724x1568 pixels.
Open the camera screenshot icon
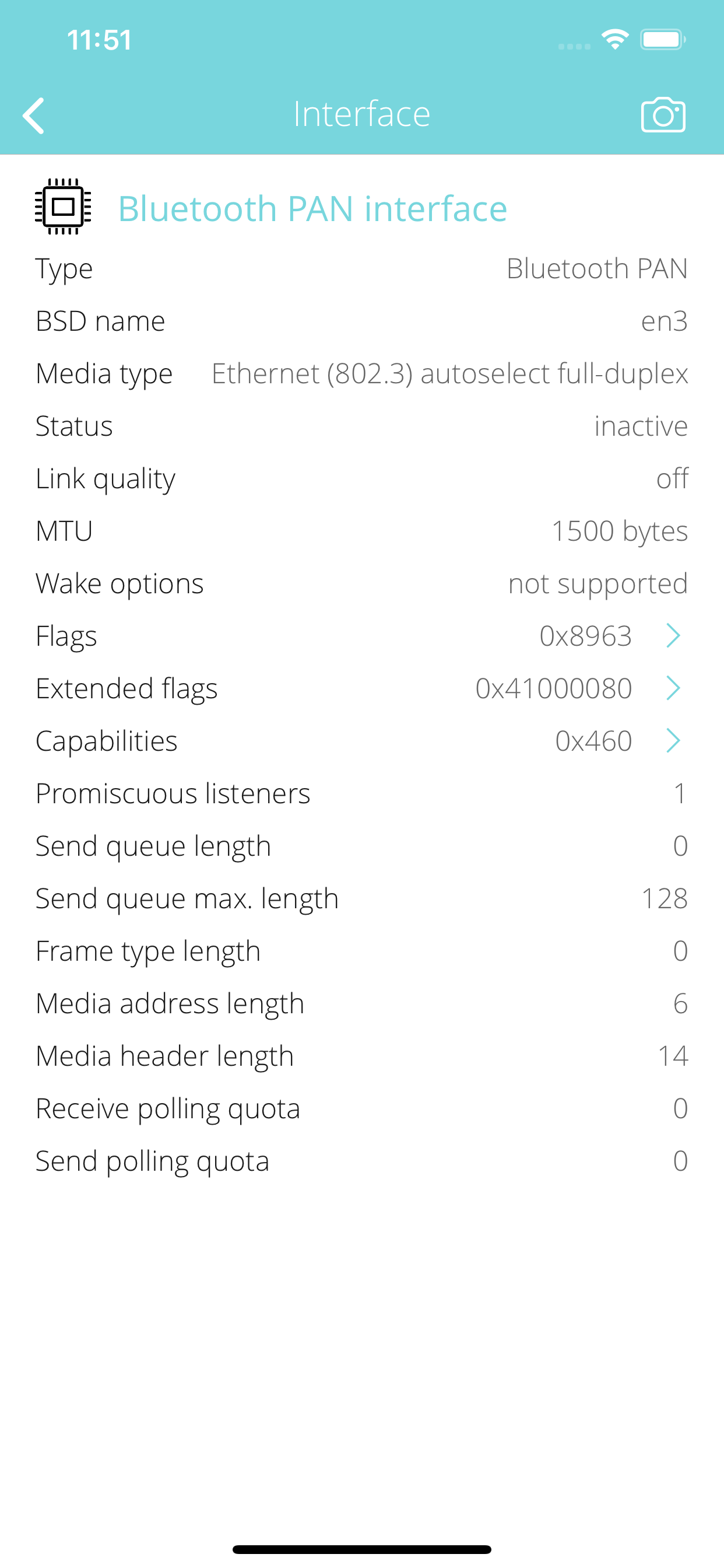click(x=664, y=114)
